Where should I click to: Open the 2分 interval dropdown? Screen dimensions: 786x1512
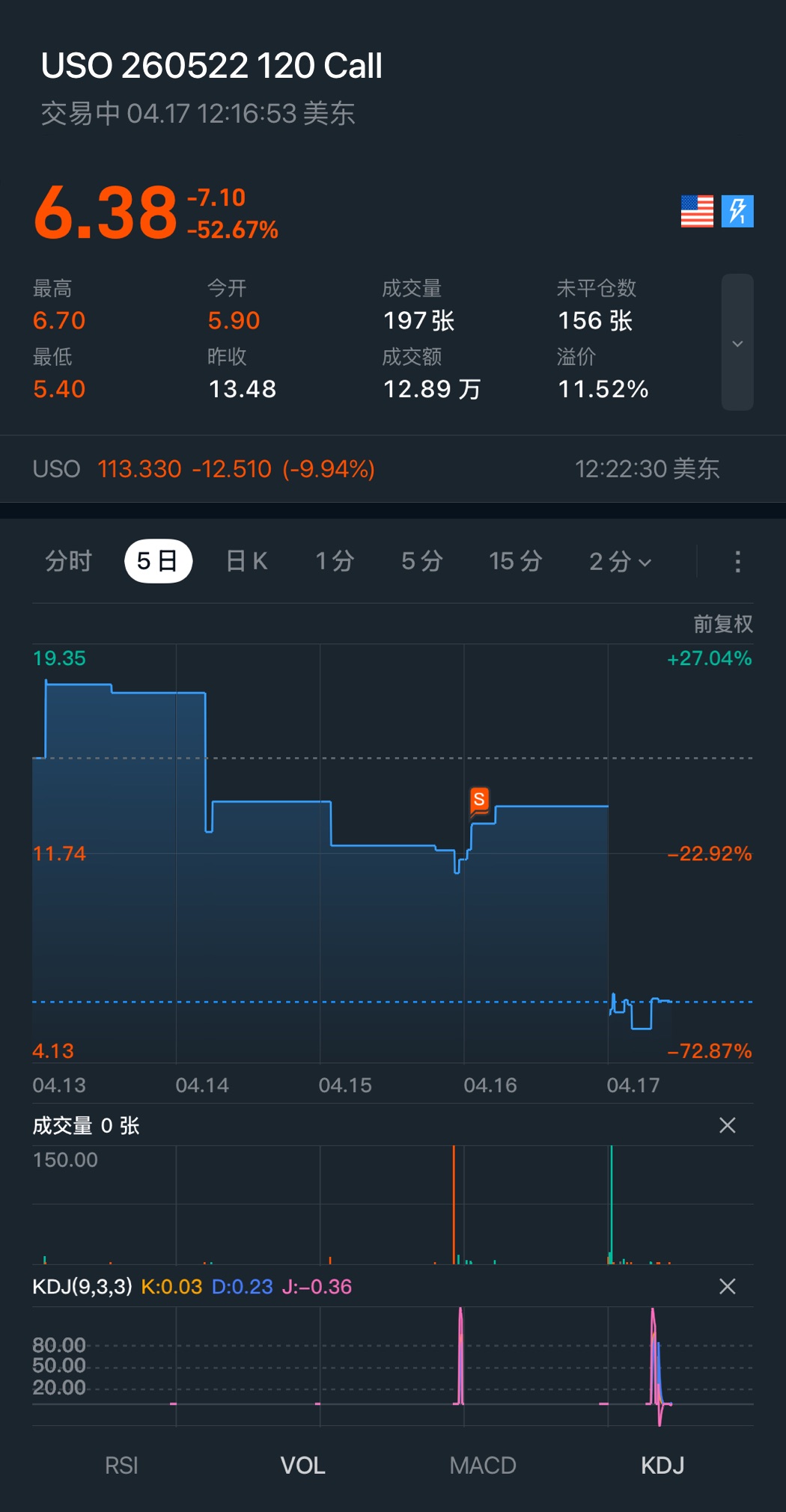pyautogui.click(x=620, y=561)
